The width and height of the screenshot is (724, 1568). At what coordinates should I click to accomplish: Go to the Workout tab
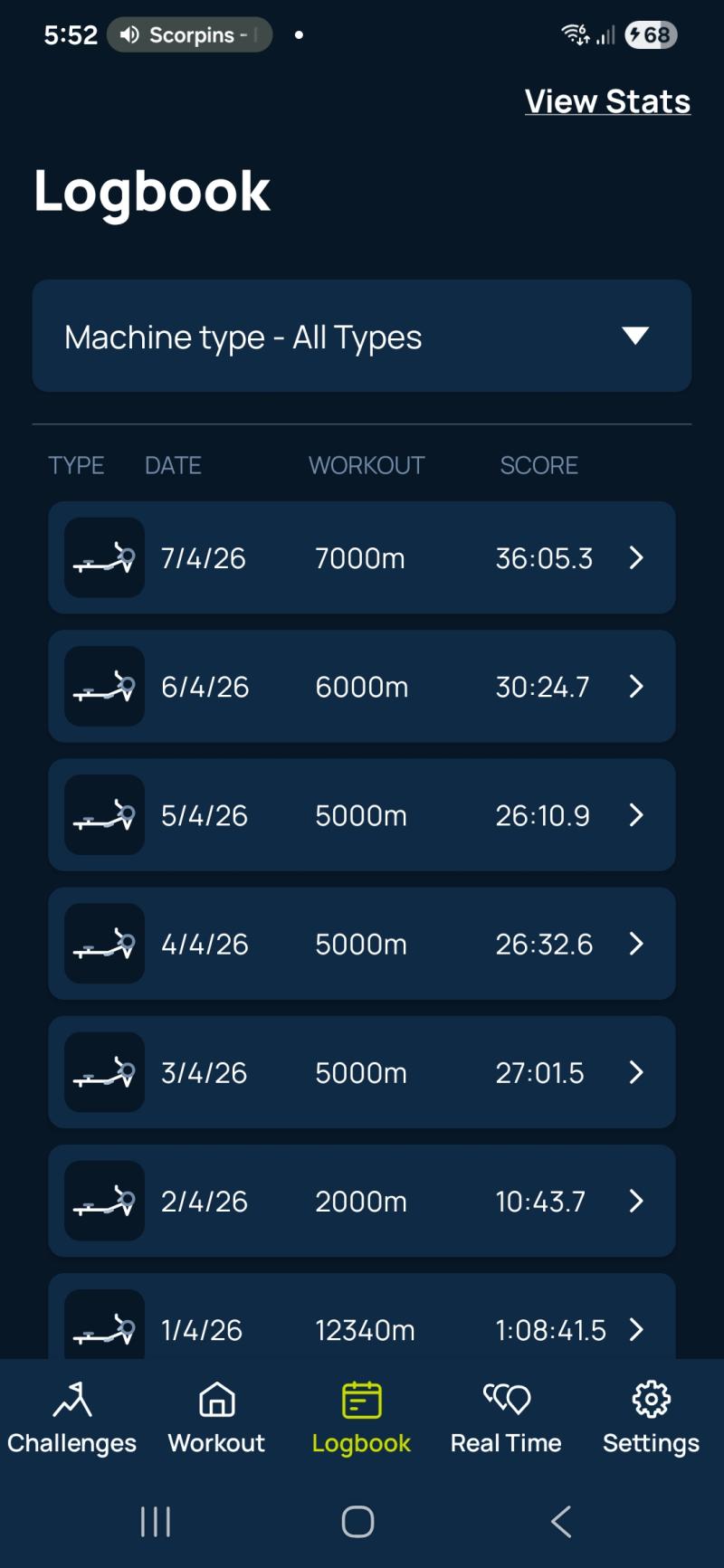coord(216,1418)
